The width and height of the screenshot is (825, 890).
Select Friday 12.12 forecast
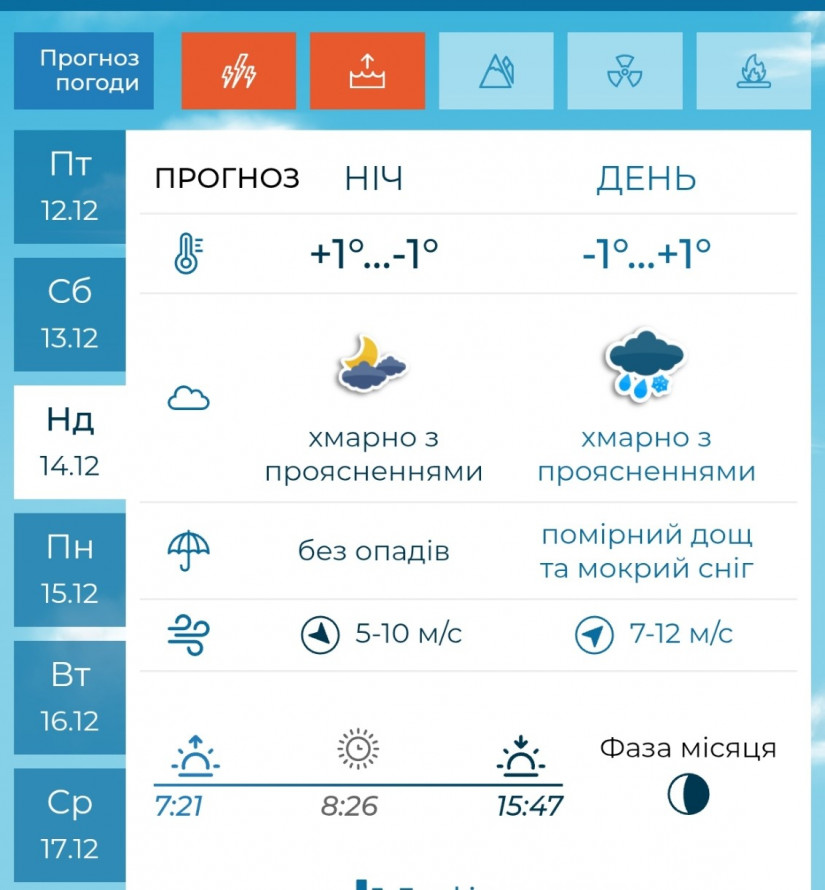(70, 187)
